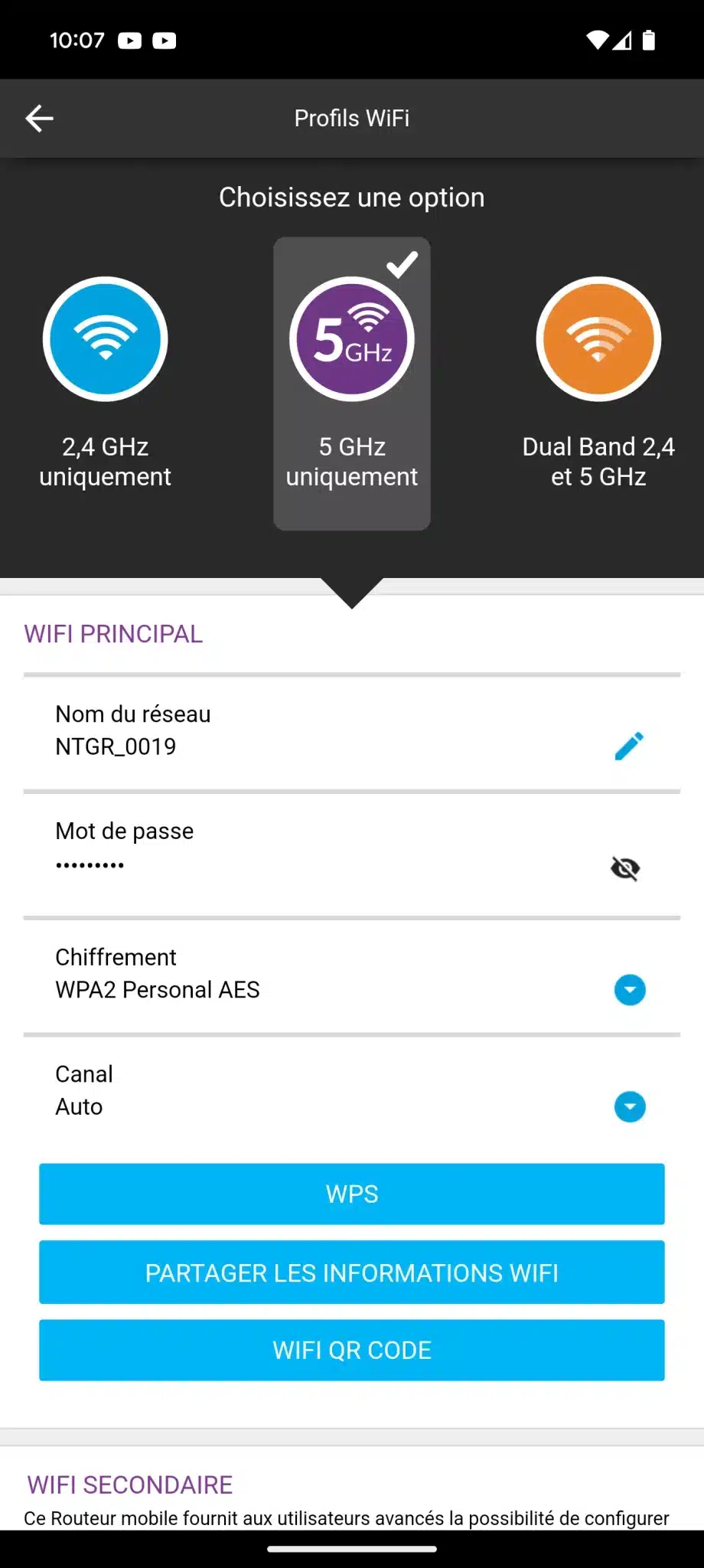Open the Chiffrement dropdown
The image size is (704, 1568).
point(630,990)
